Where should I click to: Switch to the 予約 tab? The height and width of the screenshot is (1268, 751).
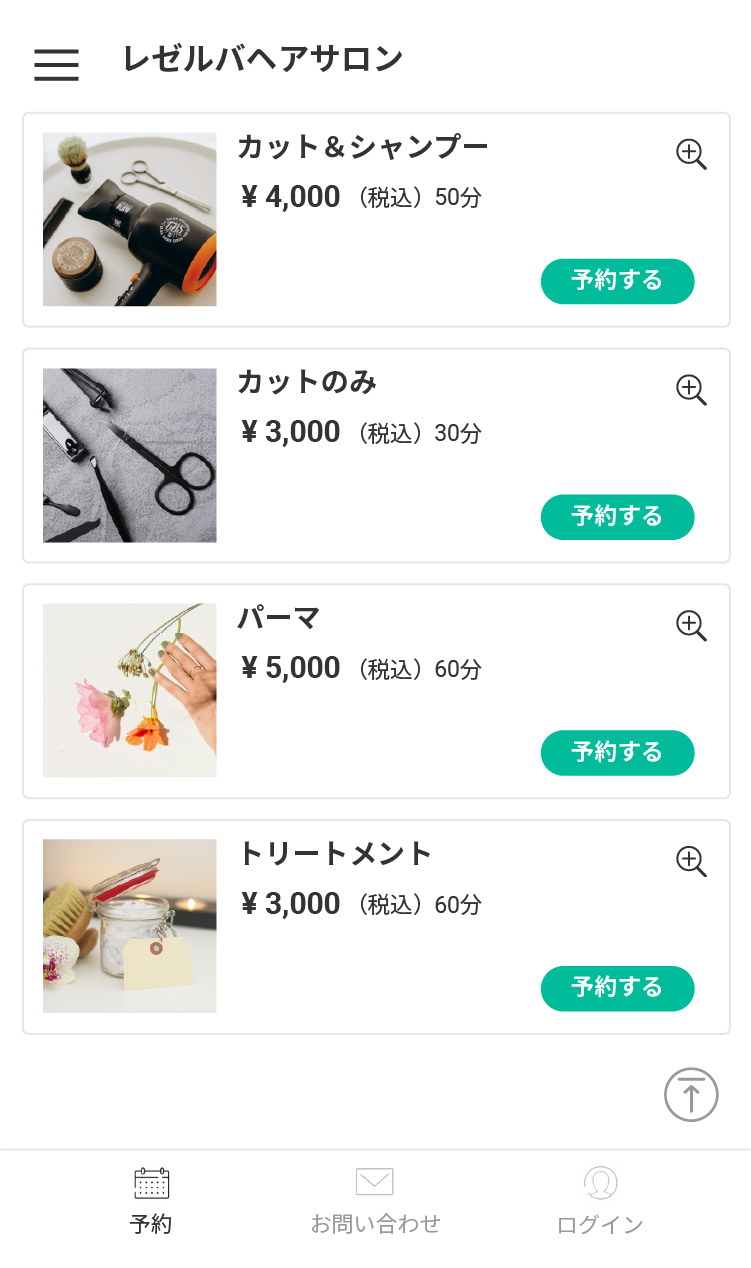click(x=151, y=1201)
